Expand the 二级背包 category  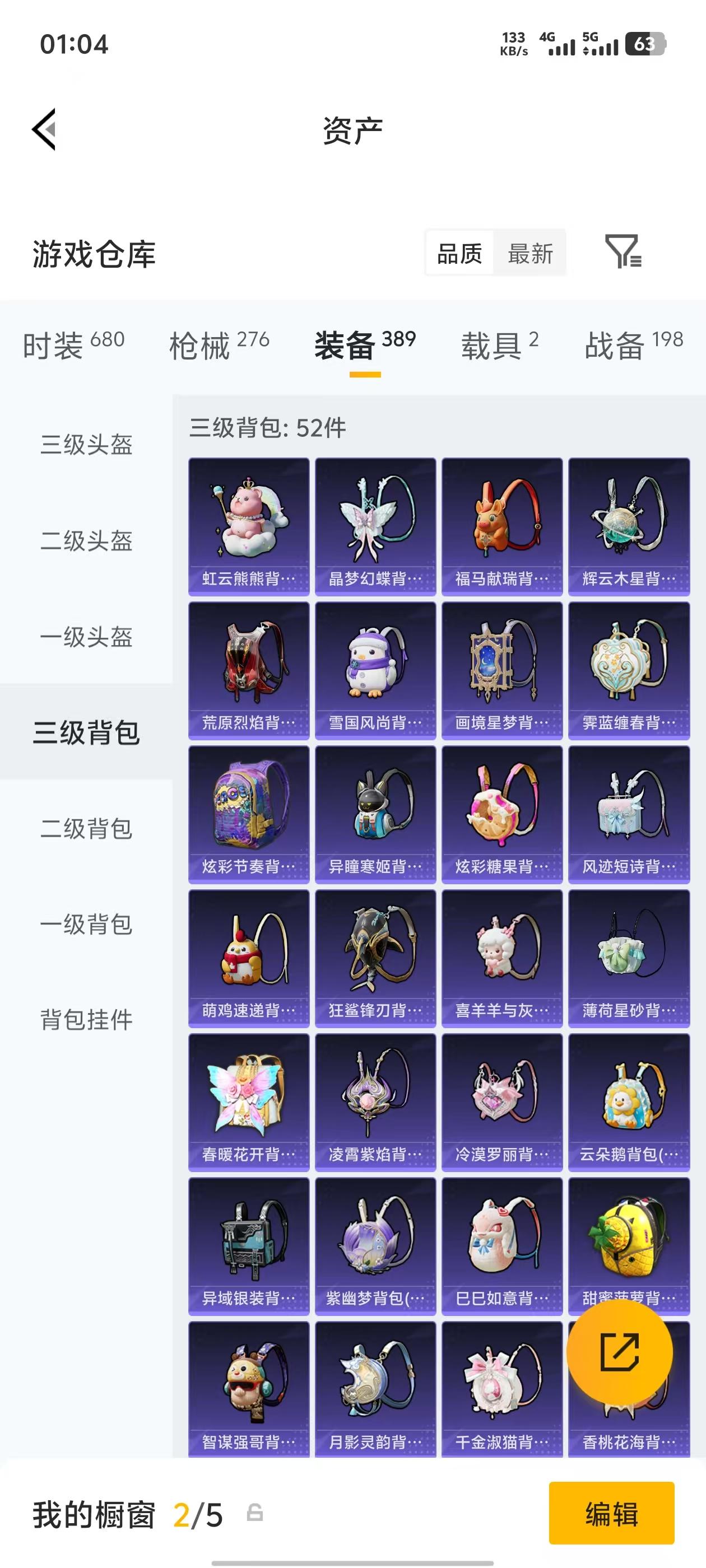click(x=87, y=828)
